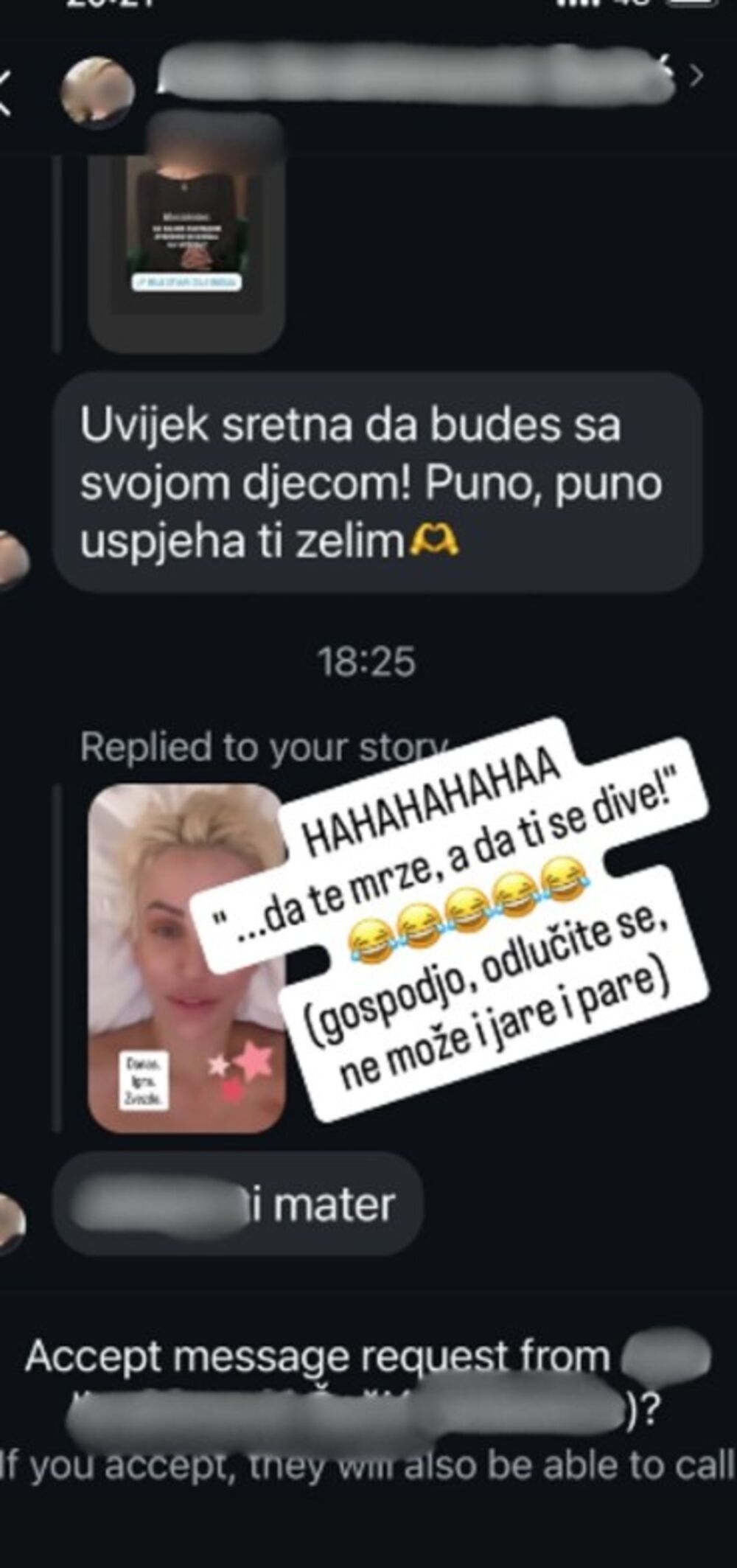
Task: Open the chat details chevron
Action: coord(696,75)
